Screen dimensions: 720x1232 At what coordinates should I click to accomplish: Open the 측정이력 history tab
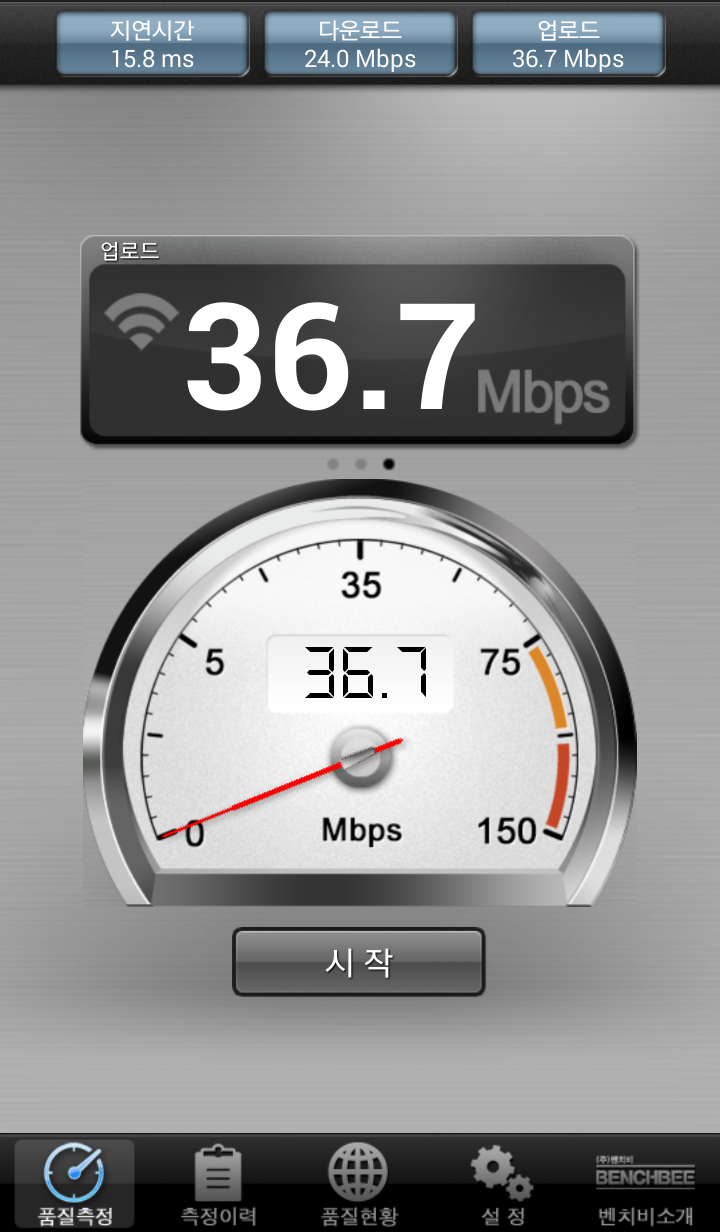(218, 1185)
